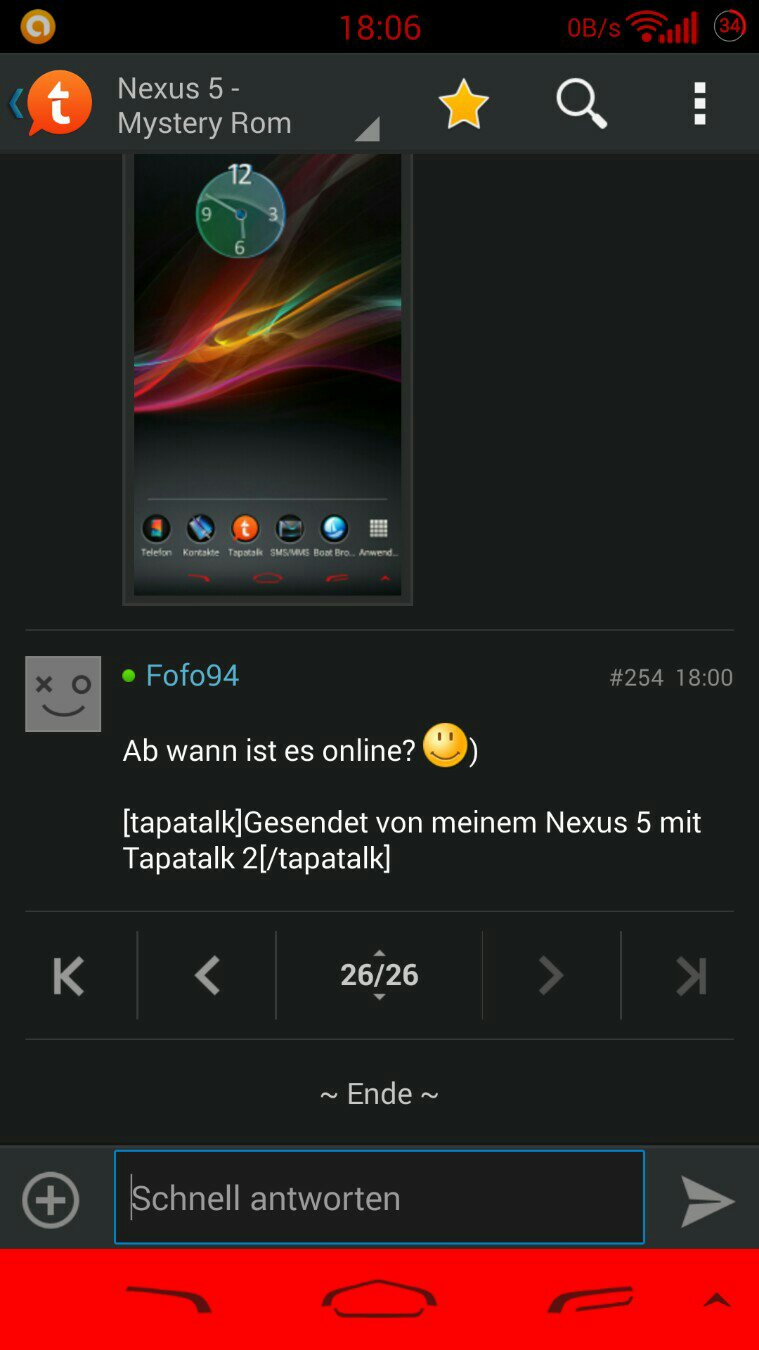This screenshot has height=1350, width=759.
Task: View Fofo94's profile via username
Action: tap(192, 676)
